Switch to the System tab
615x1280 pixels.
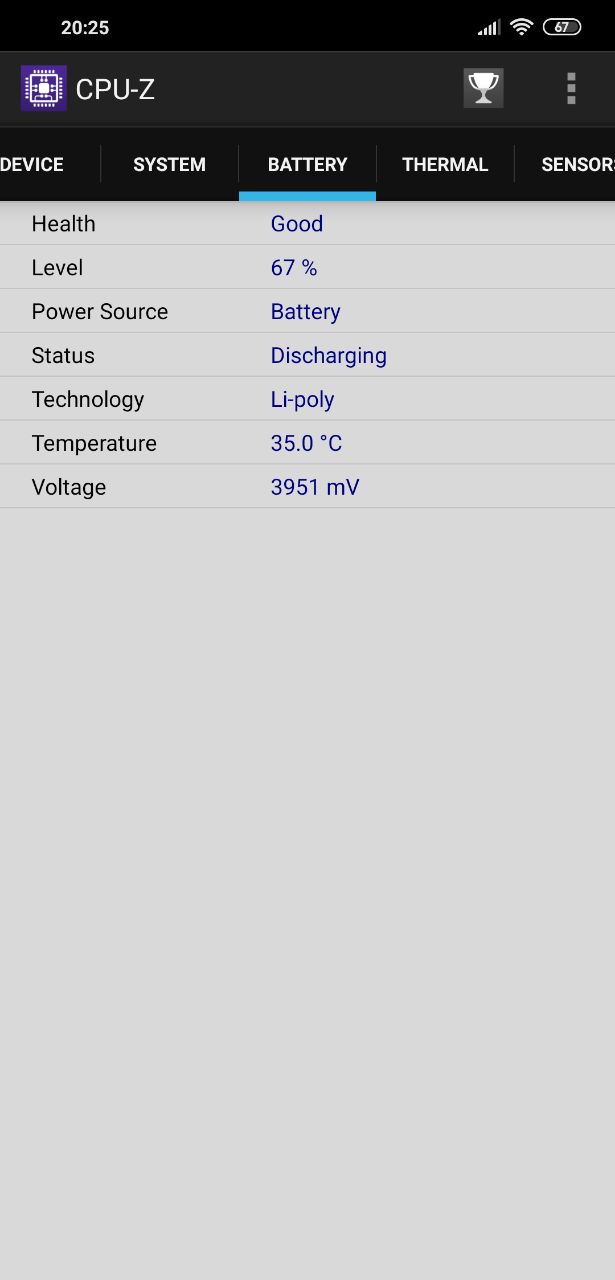[169, 165]
